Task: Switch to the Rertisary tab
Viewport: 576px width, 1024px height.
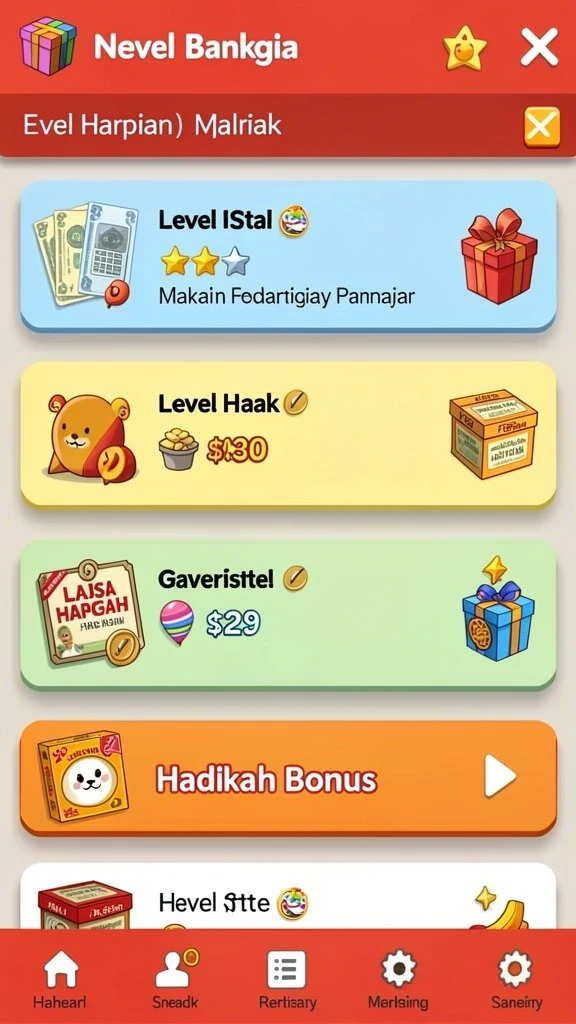Action: click(287, 978)
